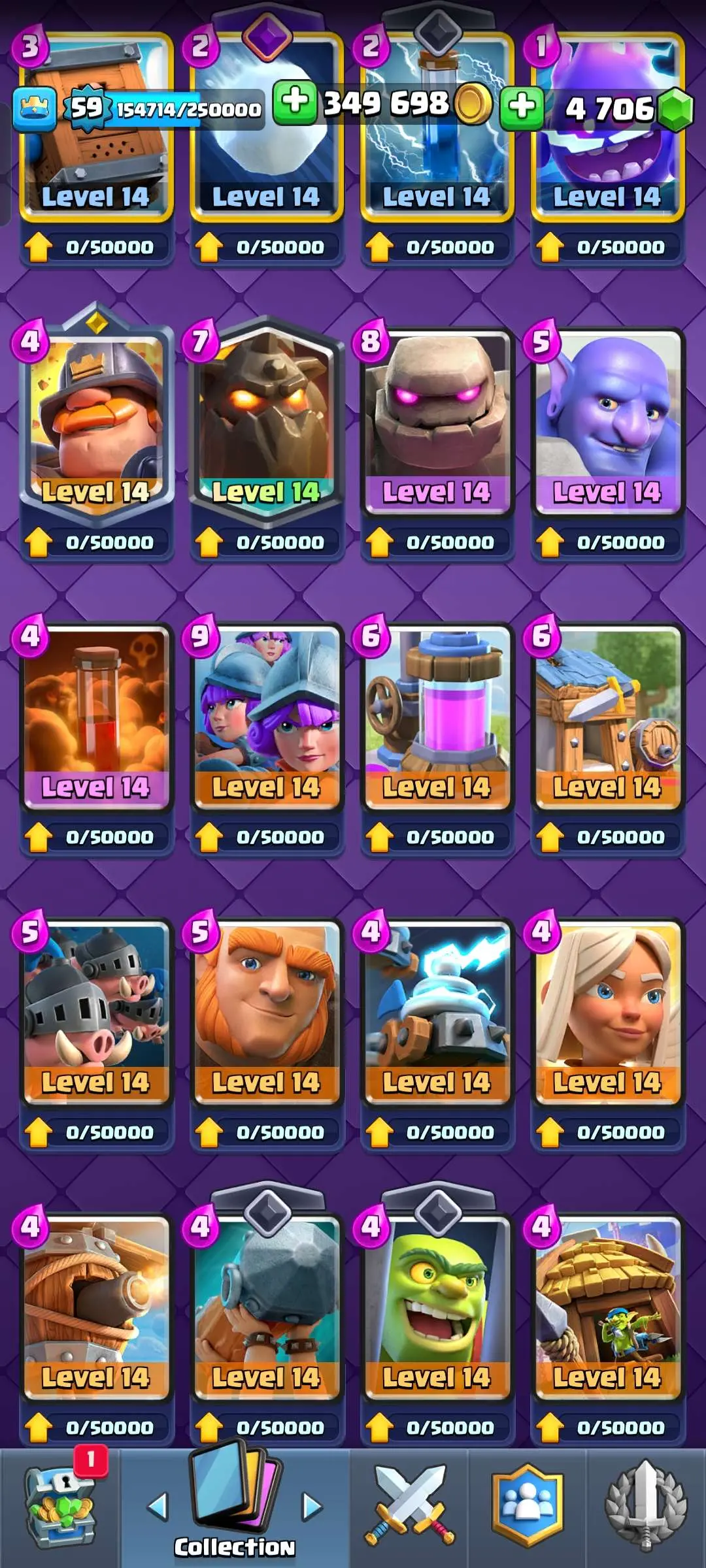View the Bowler card details
706x1568 pixels.
(x=607, y=418)
